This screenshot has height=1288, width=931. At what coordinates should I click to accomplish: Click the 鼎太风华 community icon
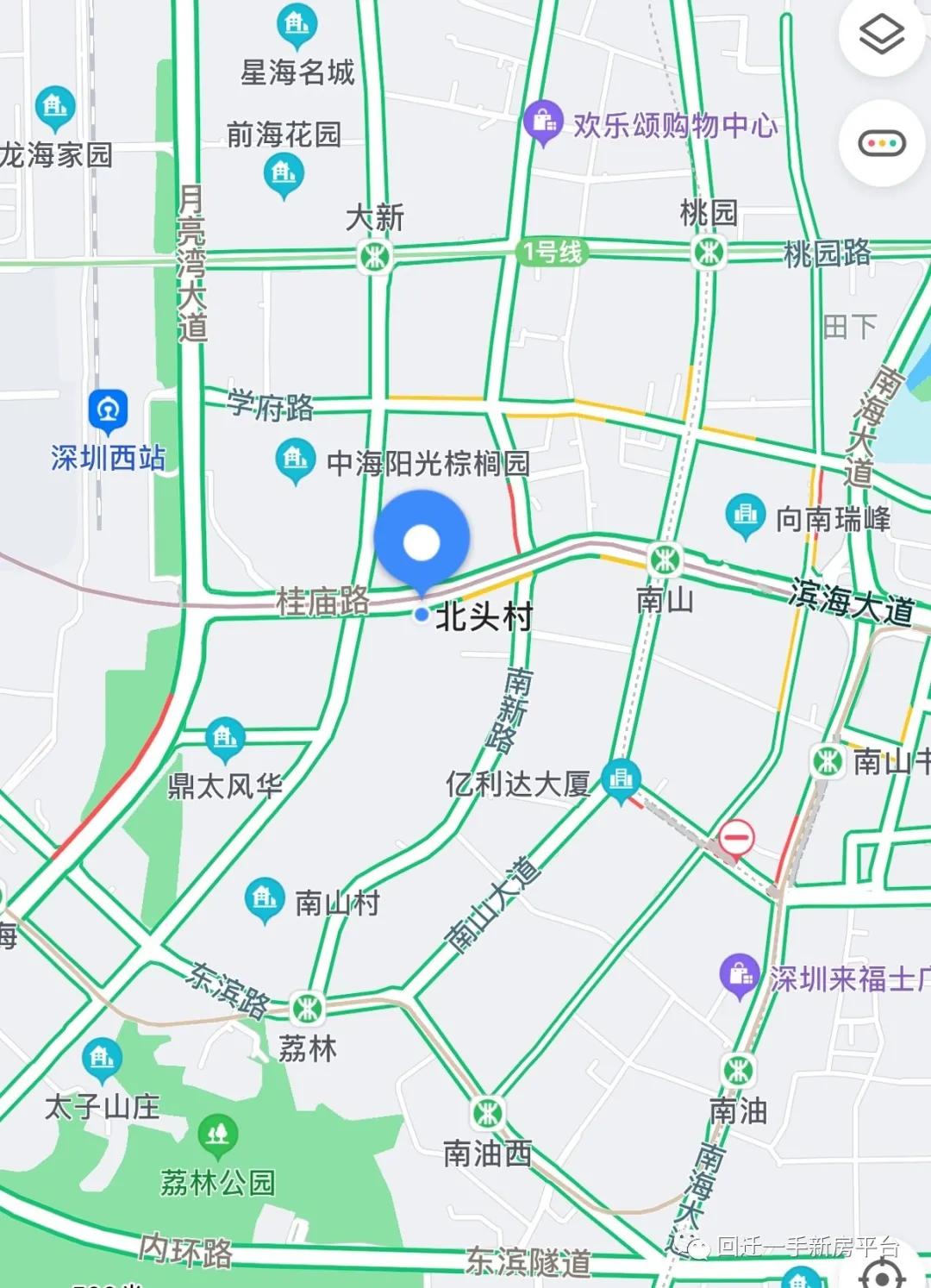(223, 737)
